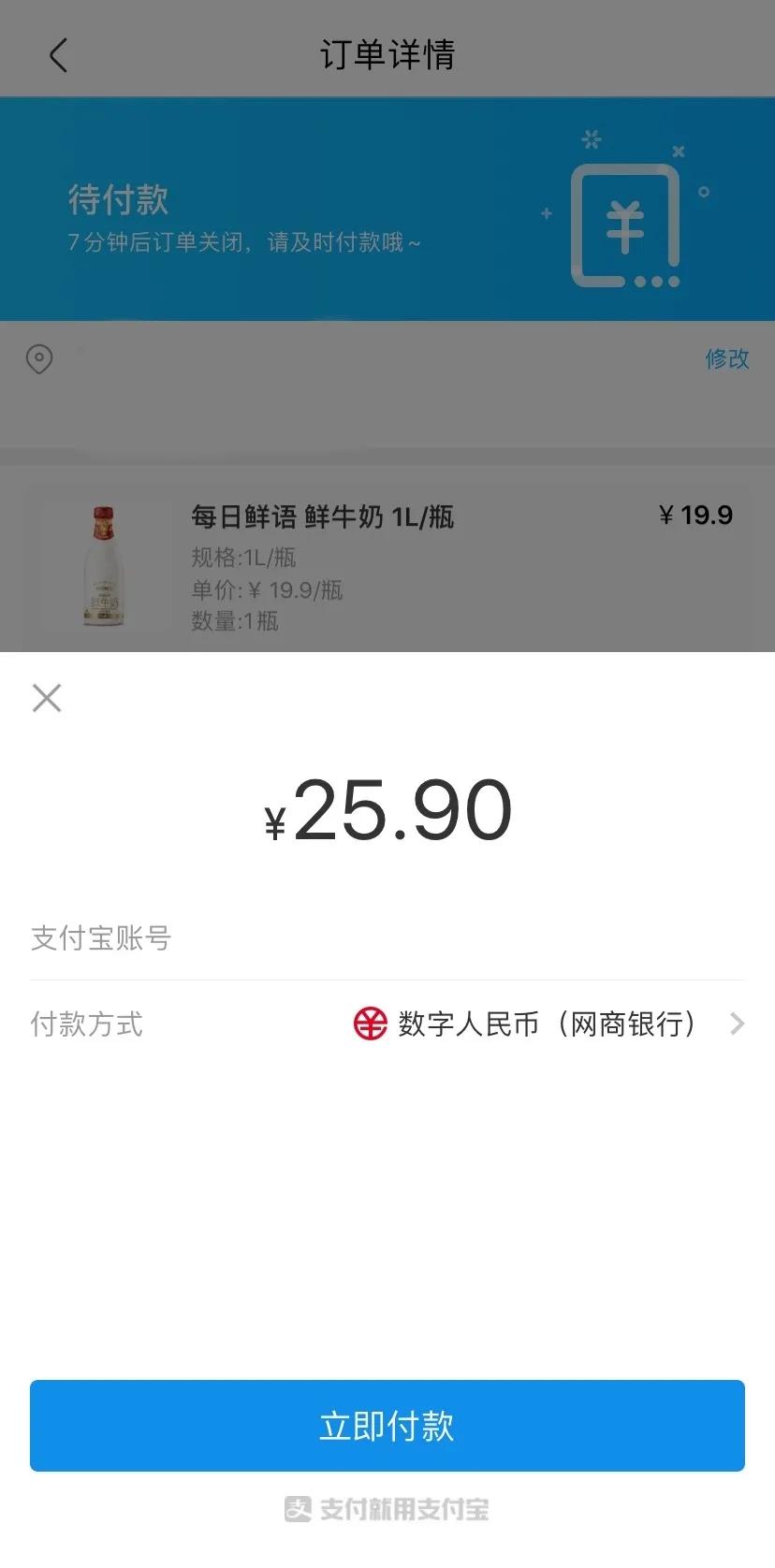Click the small circle decoration in the banner
The image size is (775, 1568).
702,194
